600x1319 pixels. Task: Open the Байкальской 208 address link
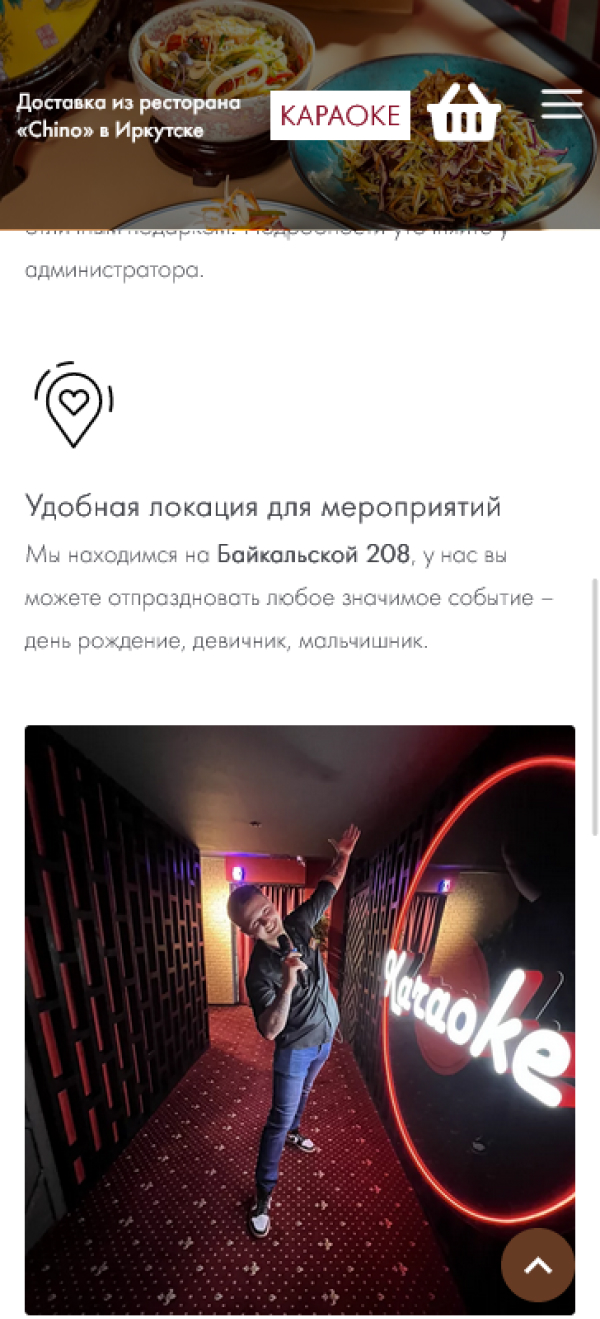point(314,554)
